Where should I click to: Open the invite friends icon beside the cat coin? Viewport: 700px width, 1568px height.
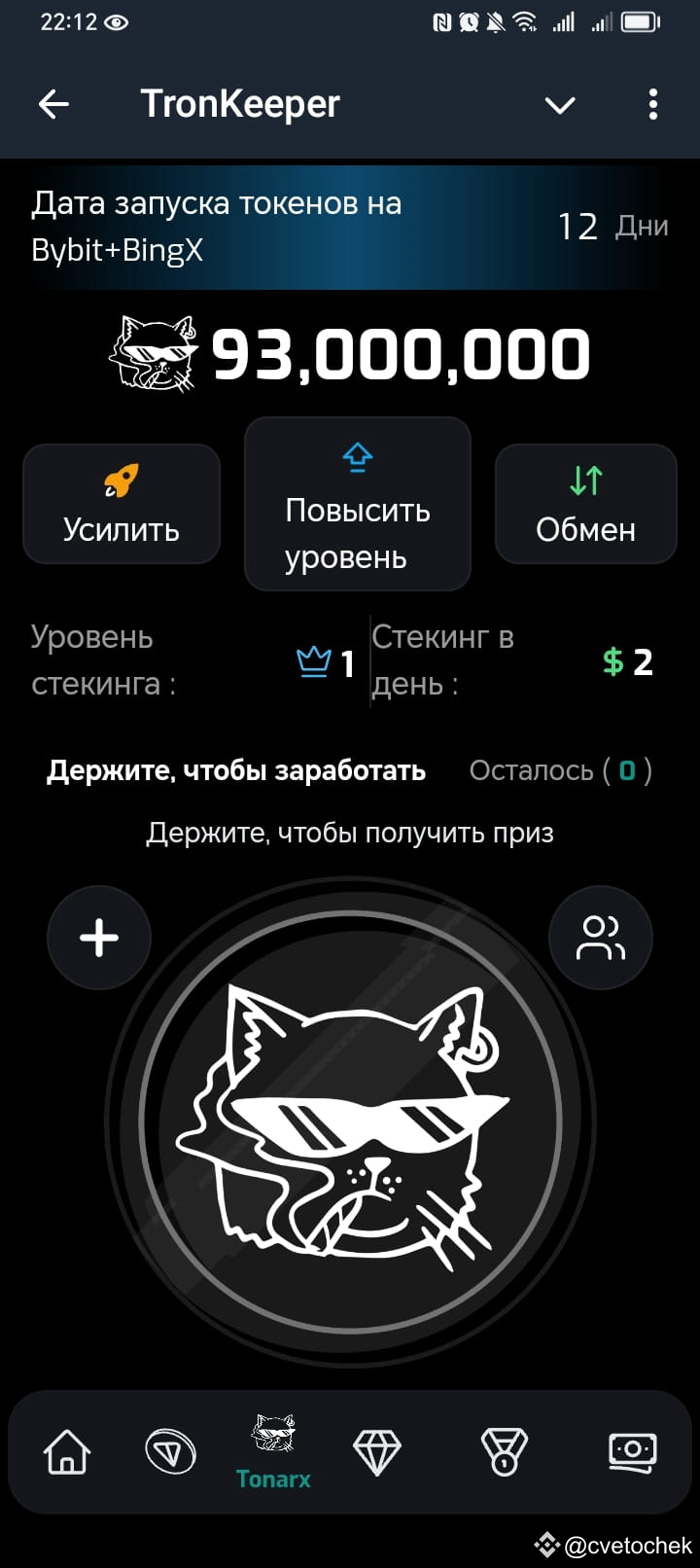click(x=600, y=937)
